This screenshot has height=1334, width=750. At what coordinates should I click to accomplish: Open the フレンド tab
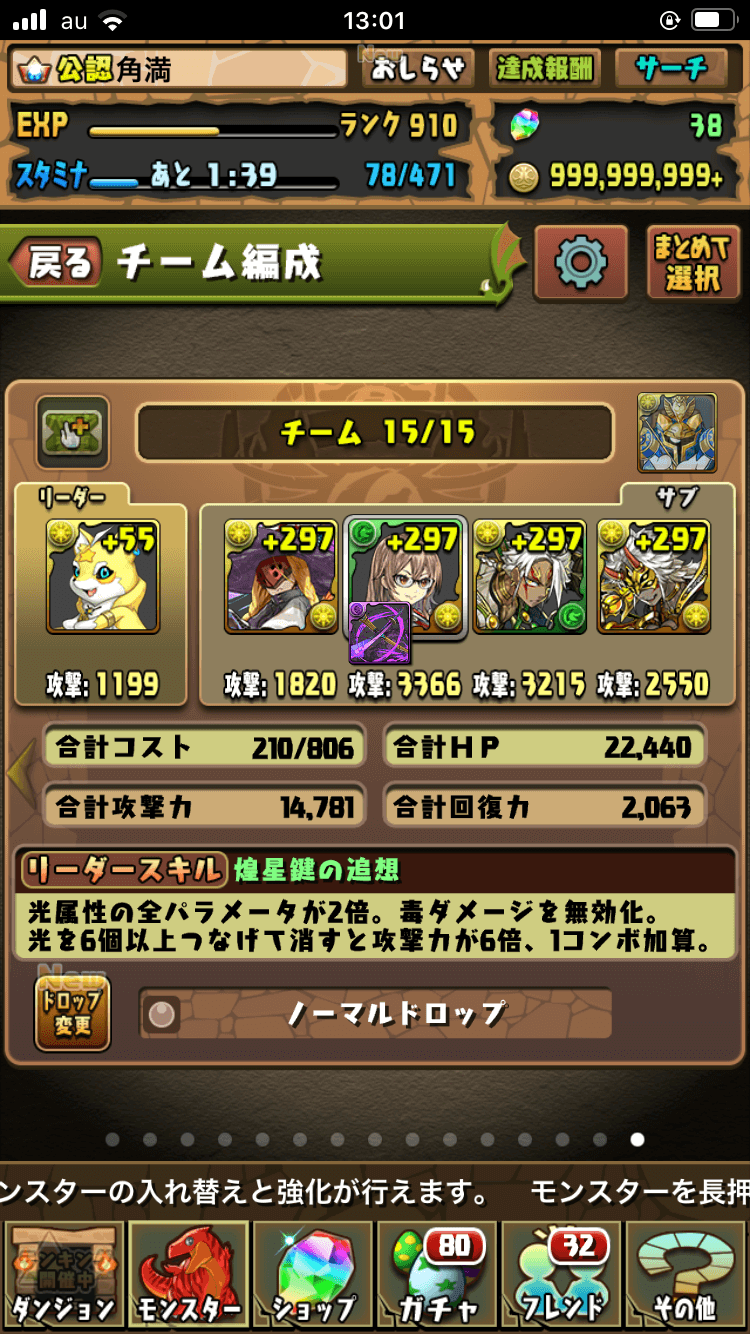562,1276
